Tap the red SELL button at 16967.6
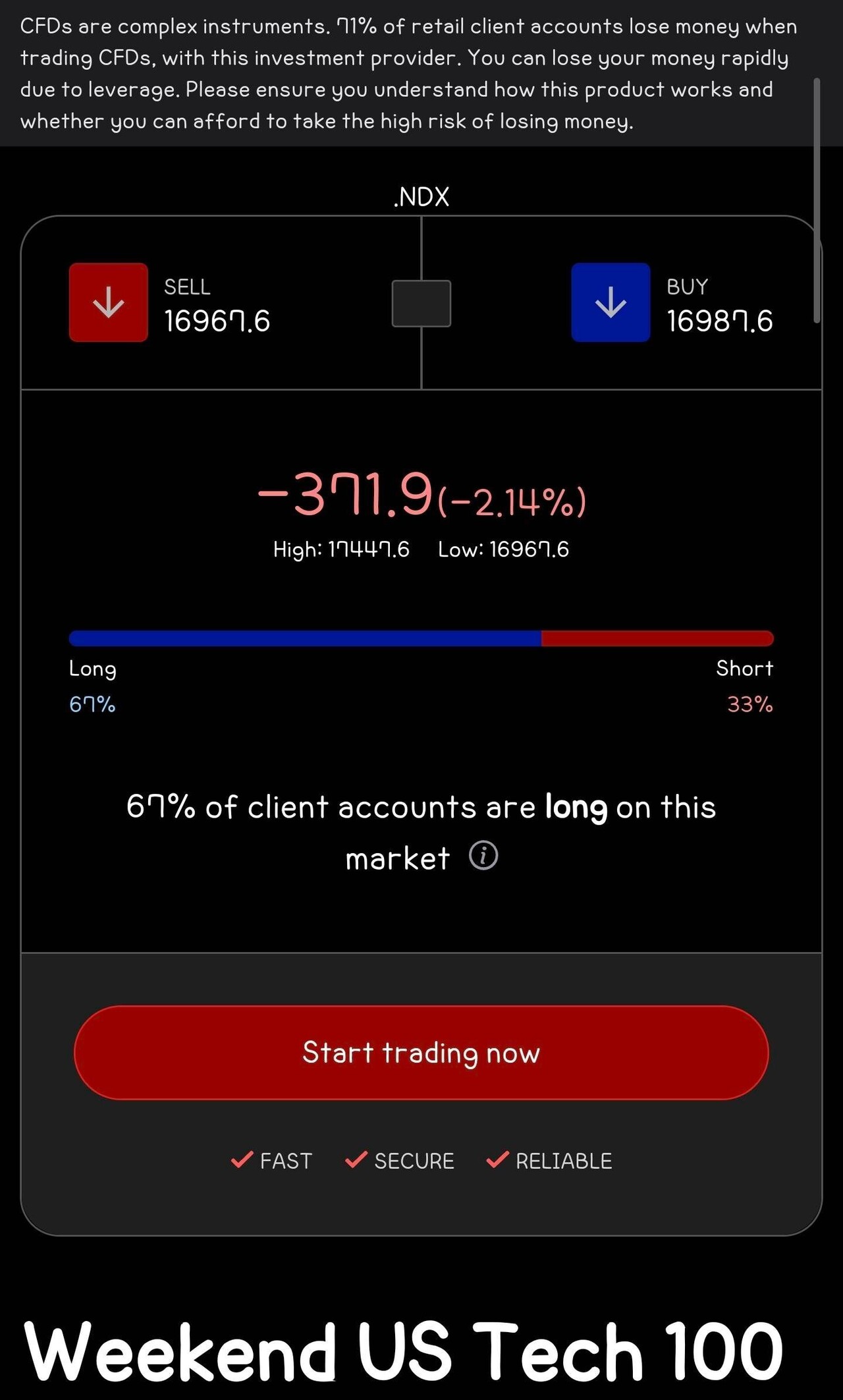 [109, 302]
